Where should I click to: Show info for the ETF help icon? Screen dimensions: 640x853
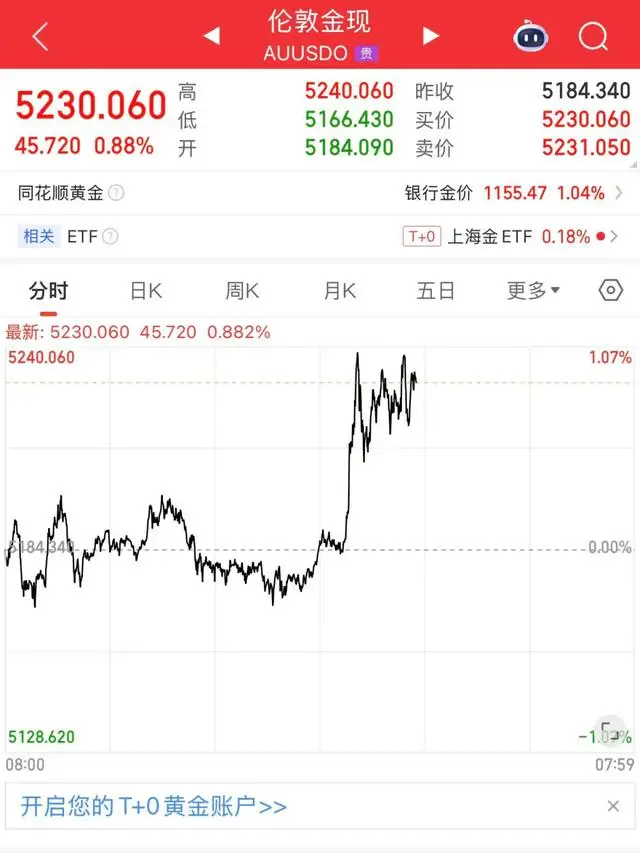[110, 237]
